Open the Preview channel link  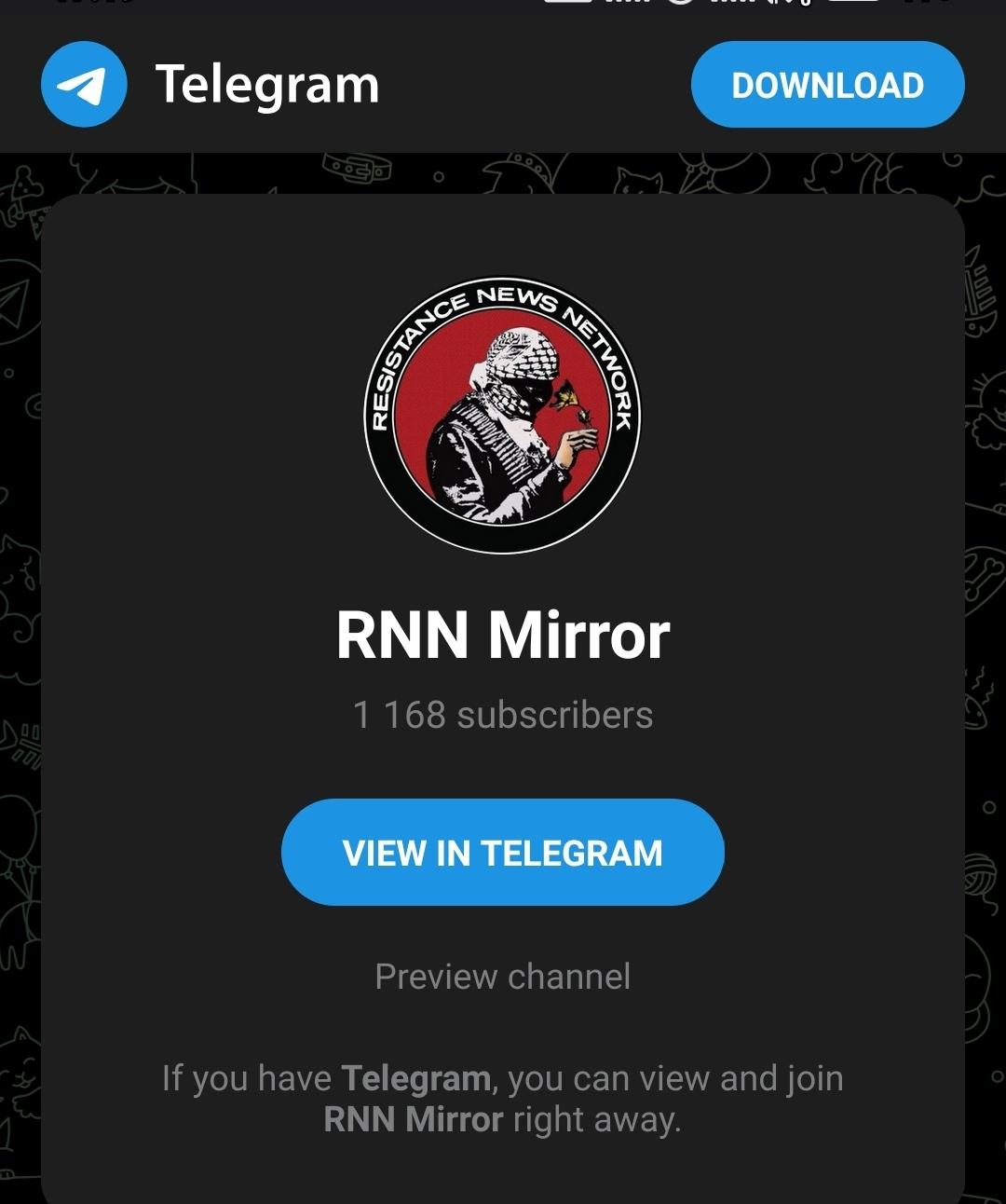click(x=502, y=976)
